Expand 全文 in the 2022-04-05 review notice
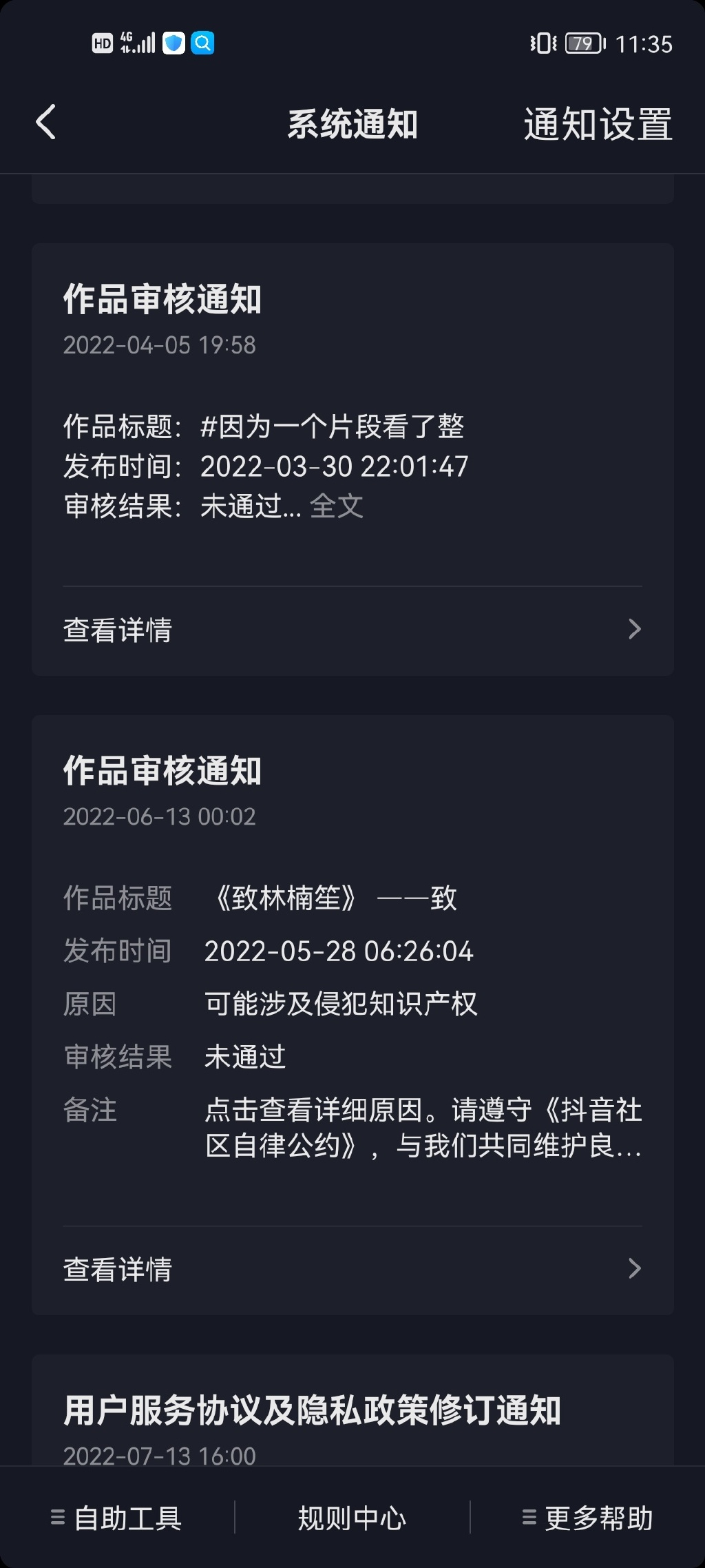This screenshot has width=705, height=1568. tap(336, 506)
